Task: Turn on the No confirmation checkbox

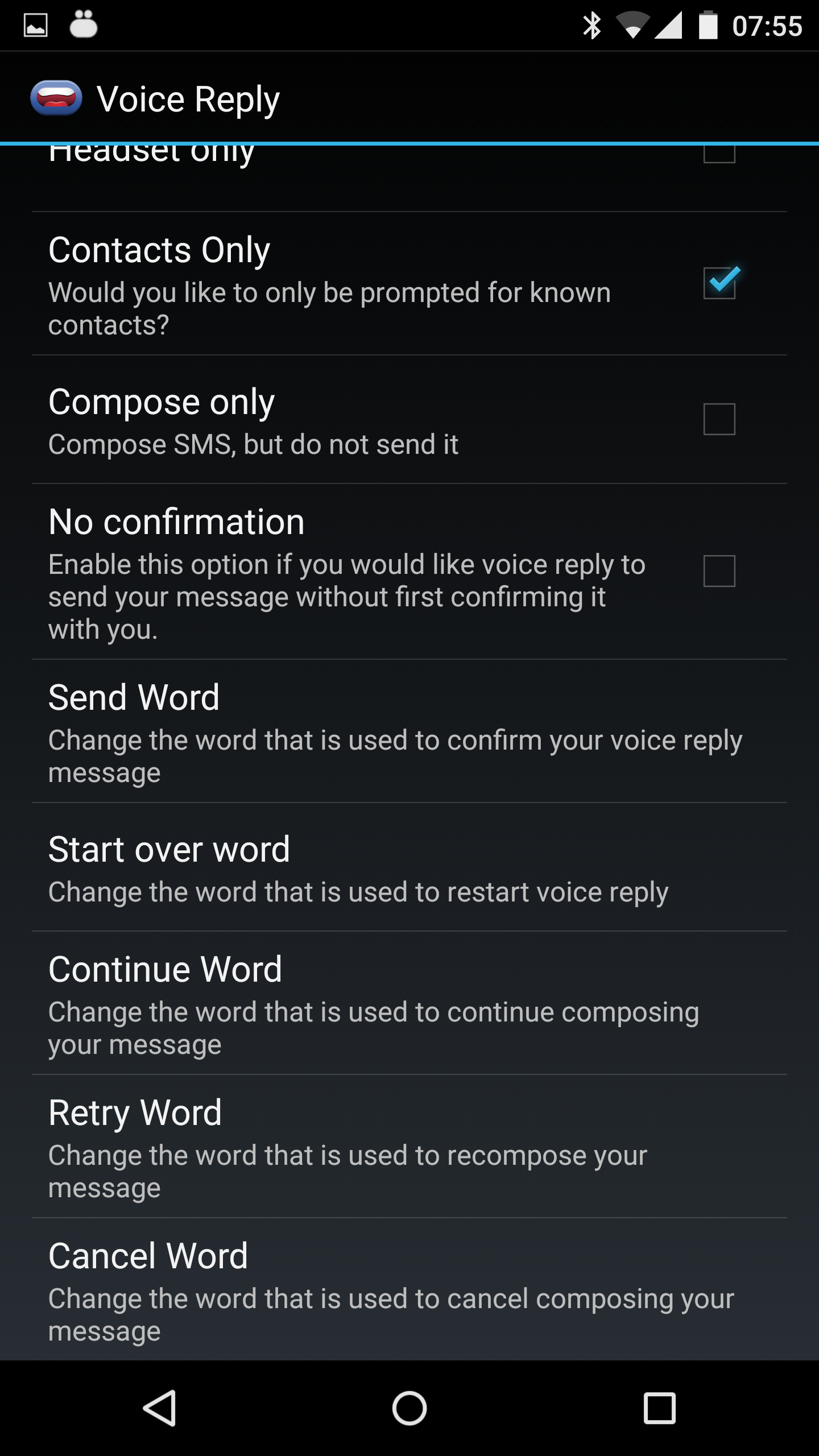Action: pos(719,571)
